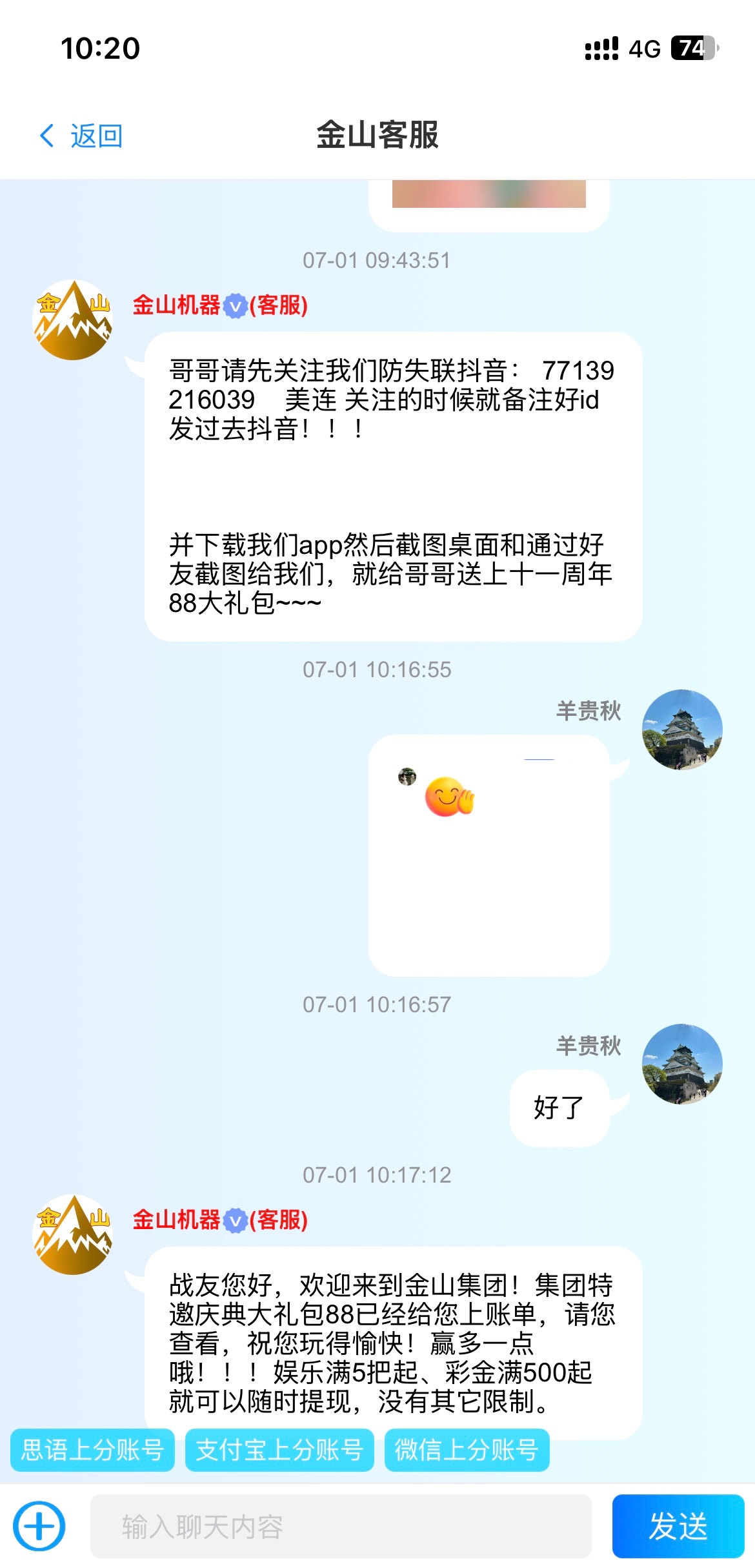
Task: Select the 思语上分账号 chip
Action: pyautogui.click(x=92, y=1451)
